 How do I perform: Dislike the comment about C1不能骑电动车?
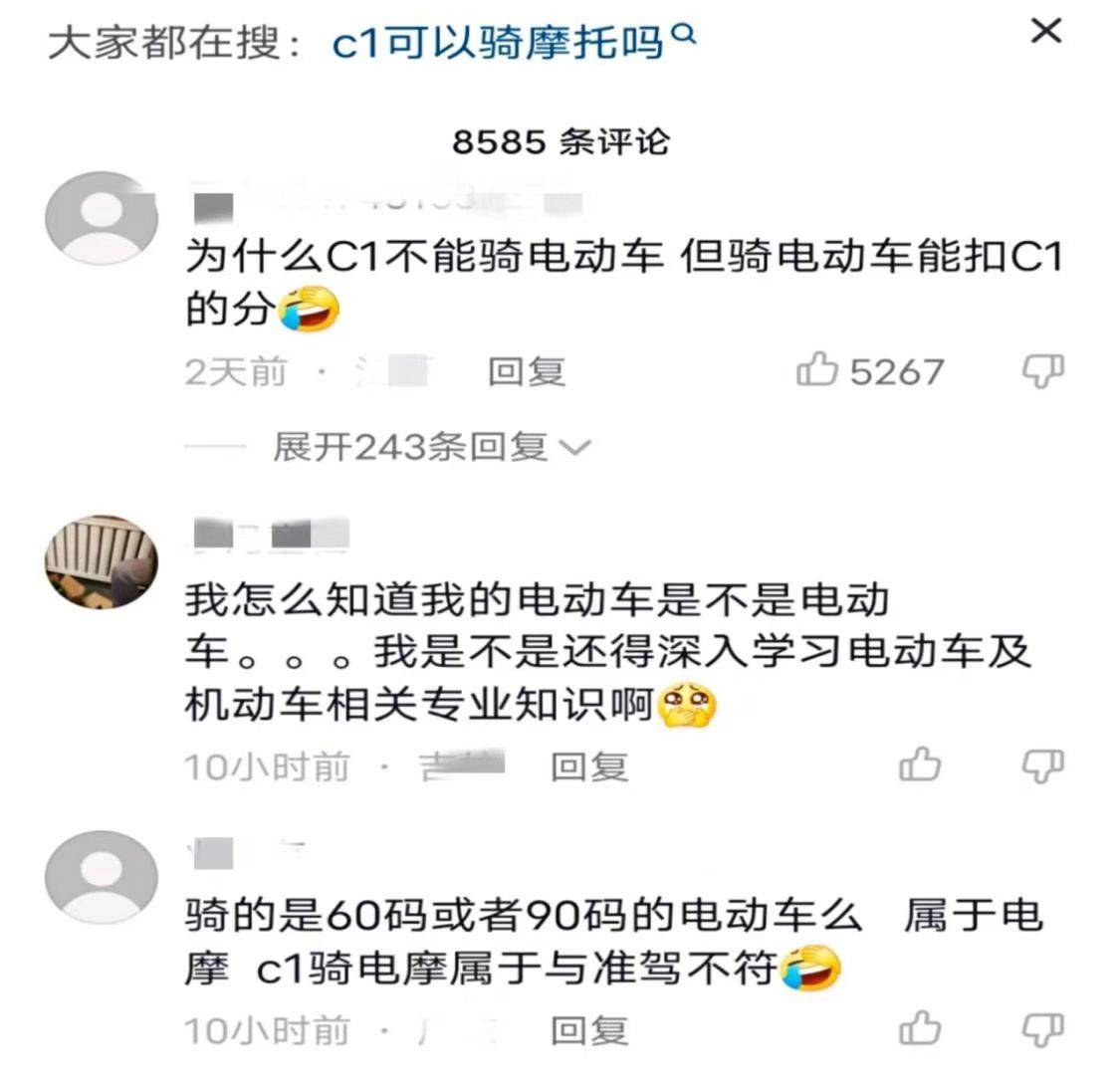point(1042,371)
